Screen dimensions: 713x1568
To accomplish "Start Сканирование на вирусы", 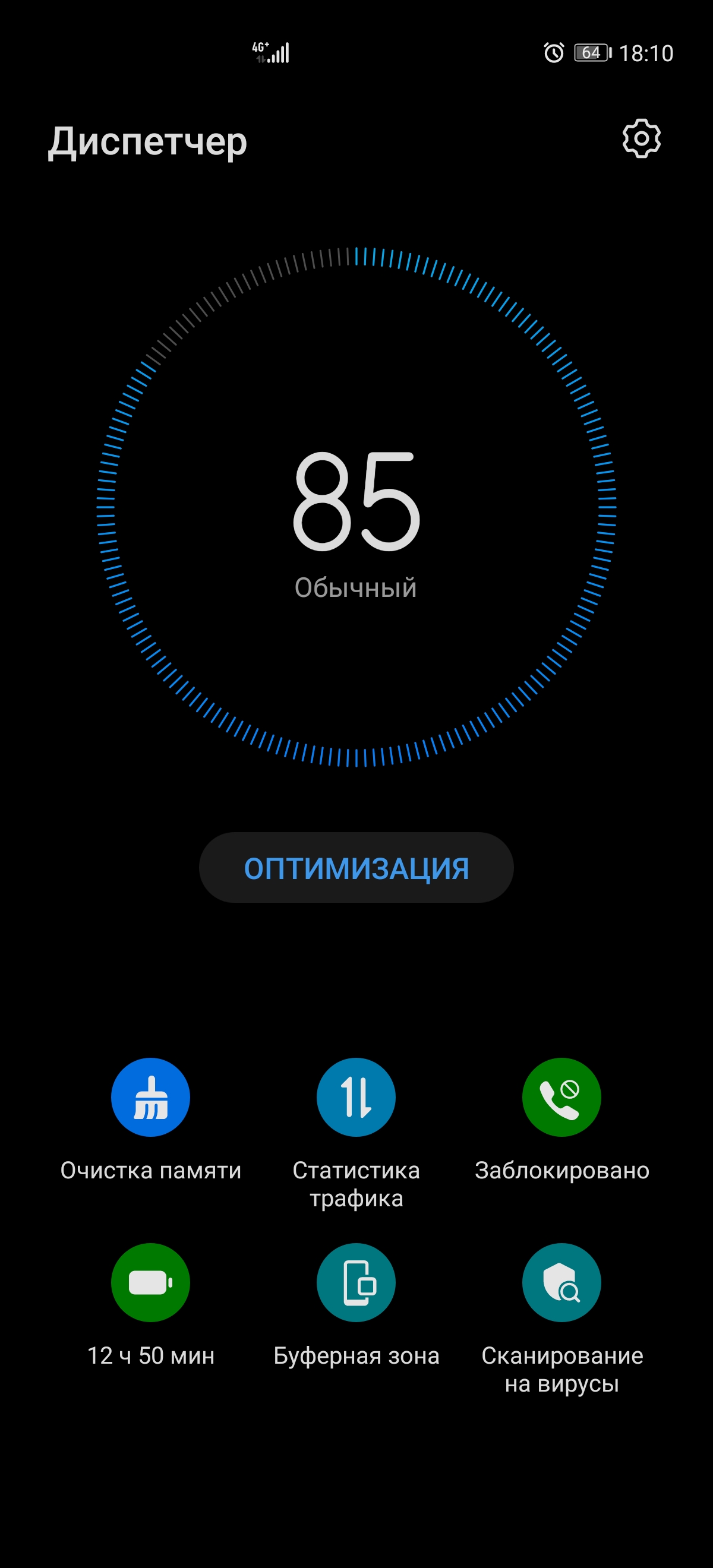I will click(561, 1282).
